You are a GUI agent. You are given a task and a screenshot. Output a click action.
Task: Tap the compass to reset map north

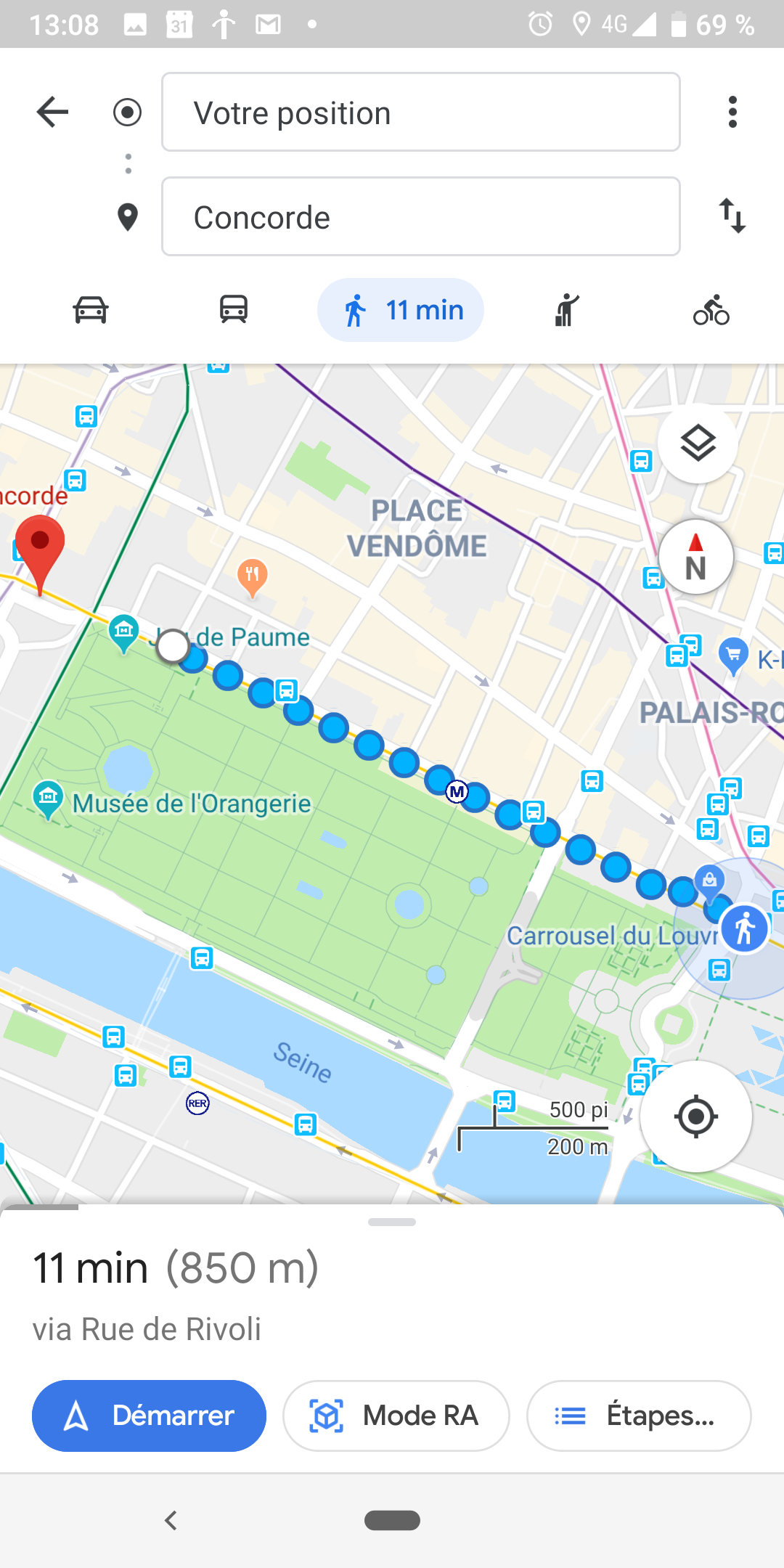coord(696,557)
